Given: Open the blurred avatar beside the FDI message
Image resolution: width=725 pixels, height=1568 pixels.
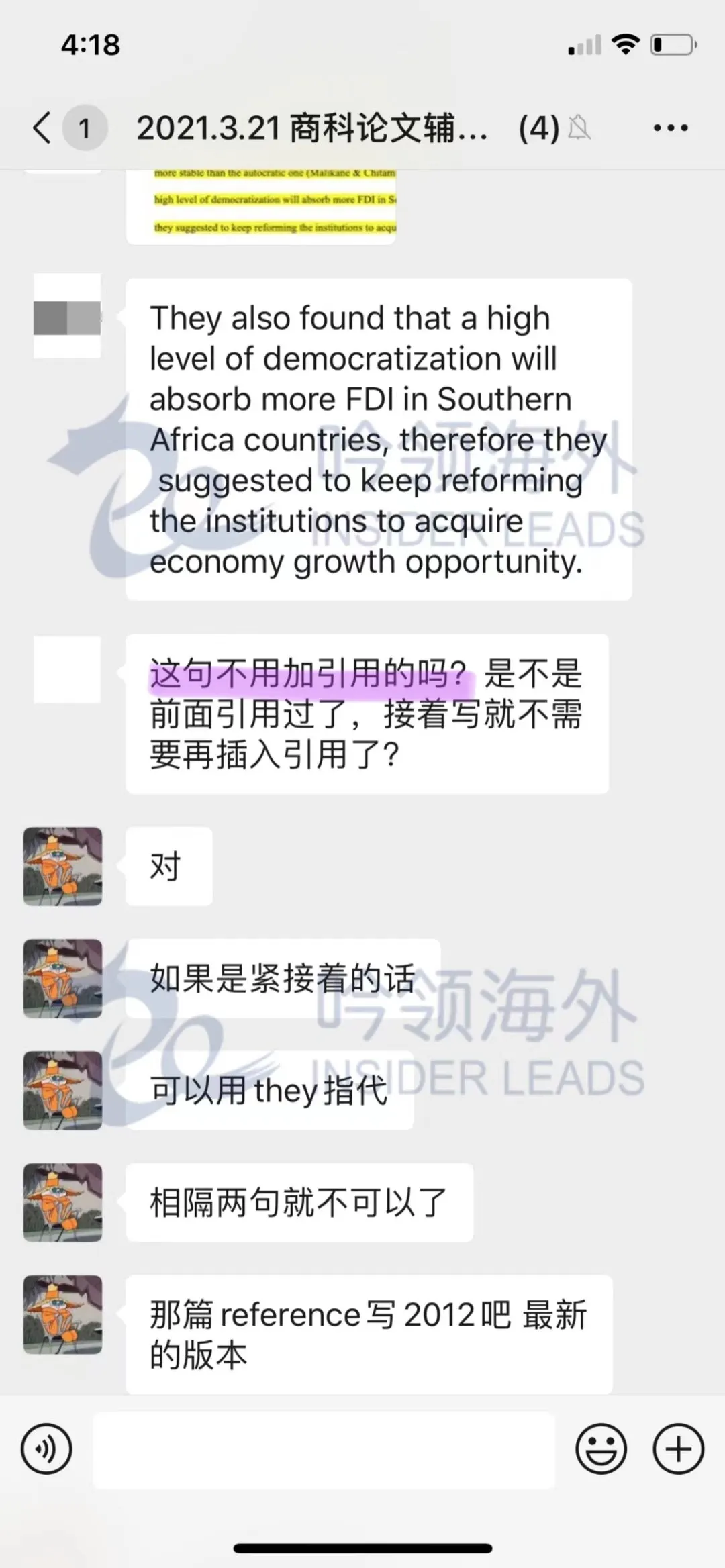Looking at the screenshot, I should pyautogui.click(x=67, y=317).
